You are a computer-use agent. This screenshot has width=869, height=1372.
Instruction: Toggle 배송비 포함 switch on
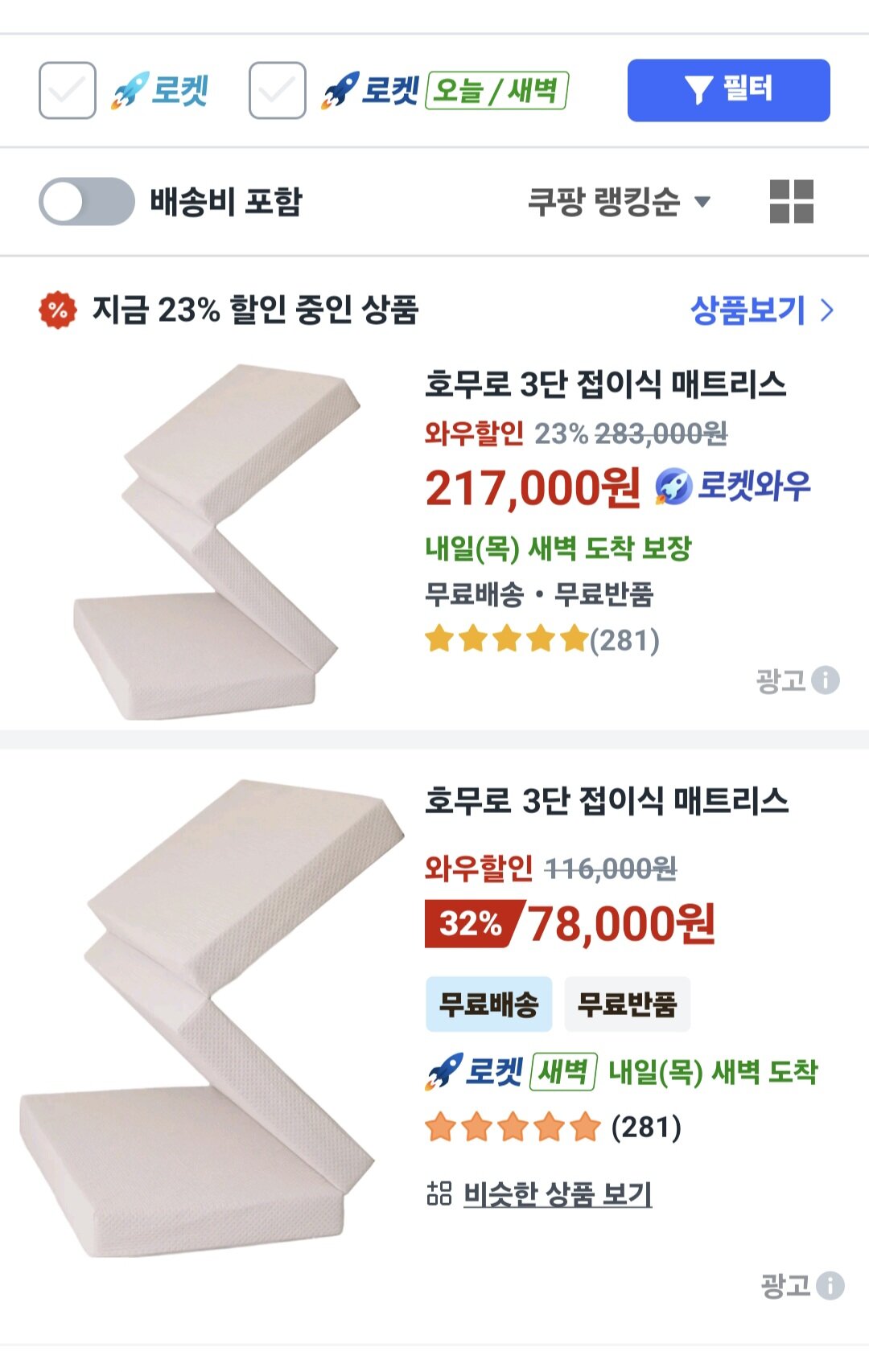coord(87,201)
